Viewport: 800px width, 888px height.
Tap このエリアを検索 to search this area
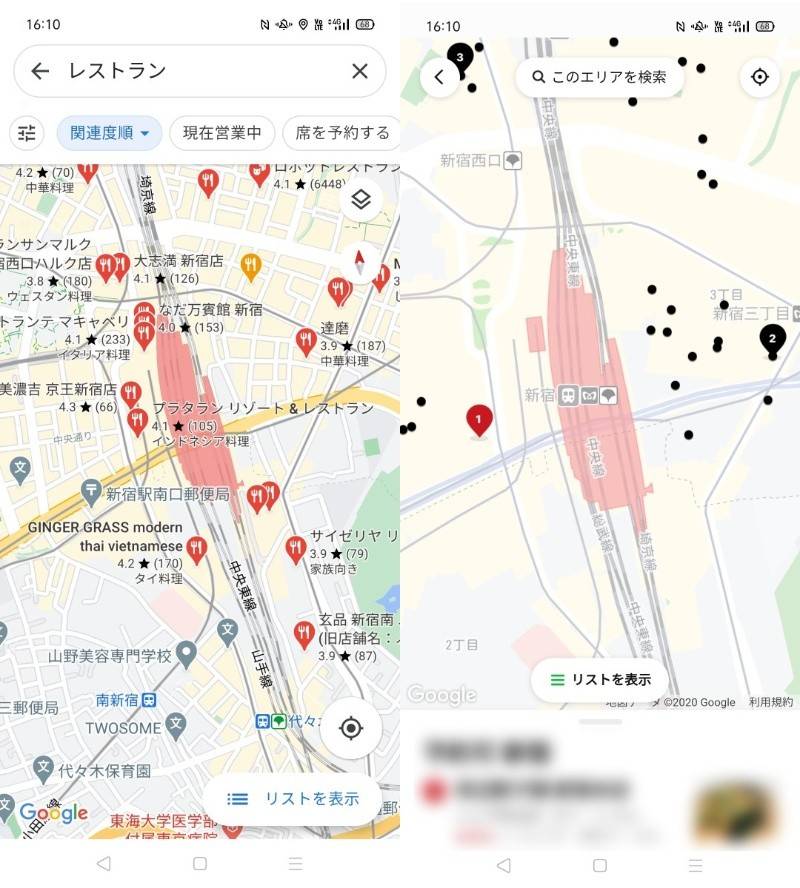pos(598,77)
